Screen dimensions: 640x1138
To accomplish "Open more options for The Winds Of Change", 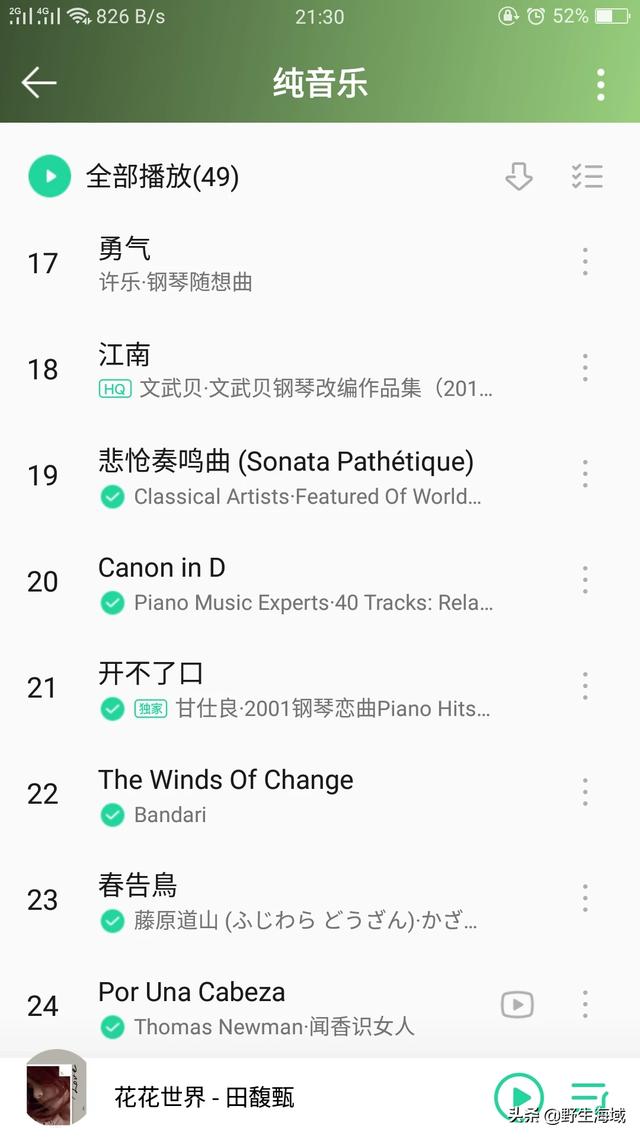I will coord(585,792).
